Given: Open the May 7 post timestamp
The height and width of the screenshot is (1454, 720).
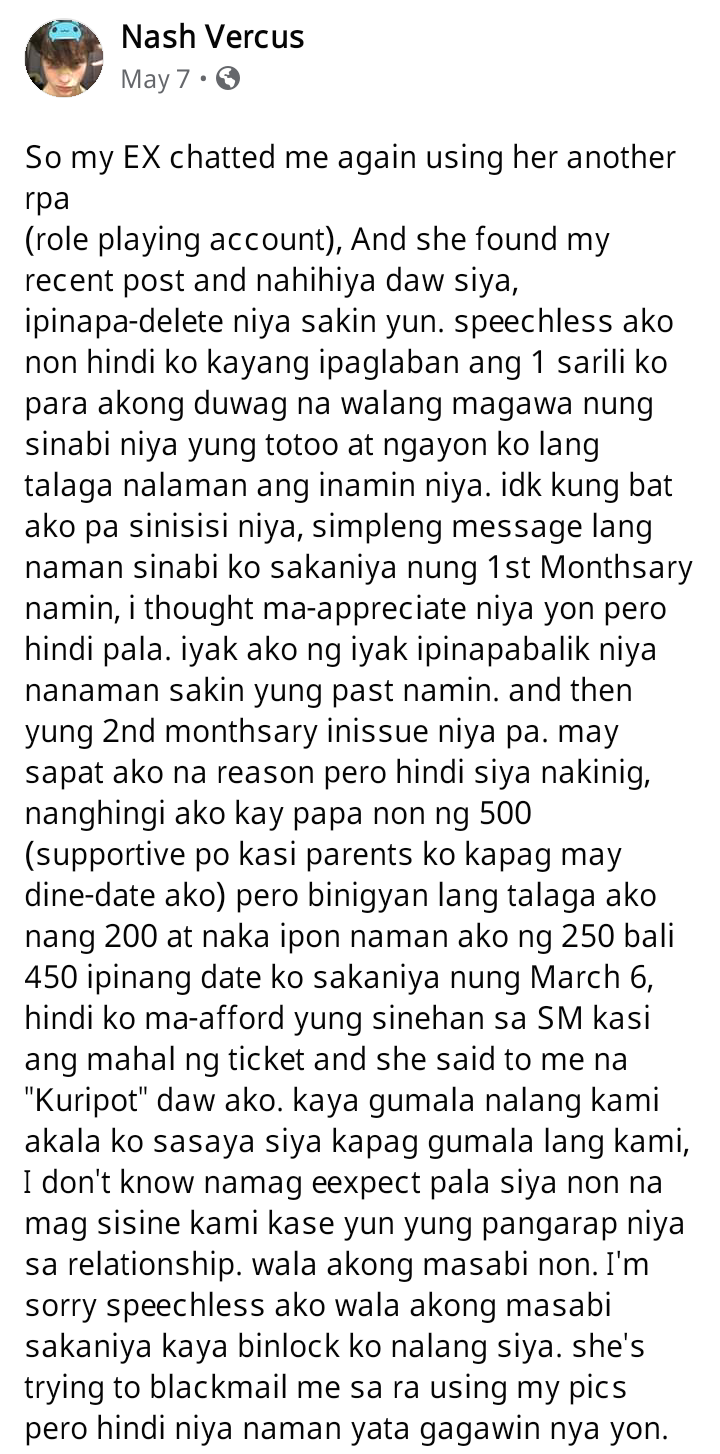Looking at the screenshot, I should (155, 79).
